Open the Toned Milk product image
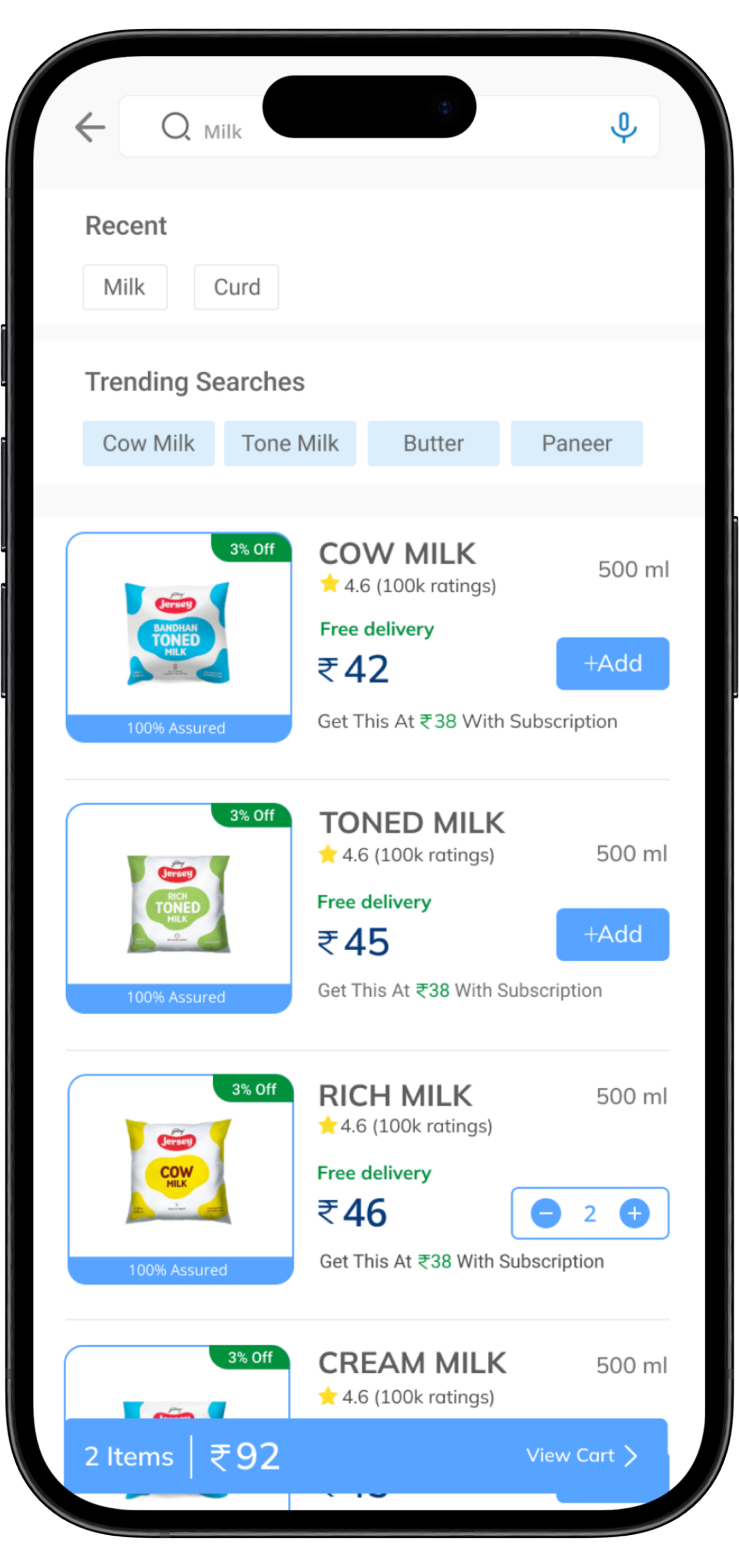 click(x=178, y=901)
